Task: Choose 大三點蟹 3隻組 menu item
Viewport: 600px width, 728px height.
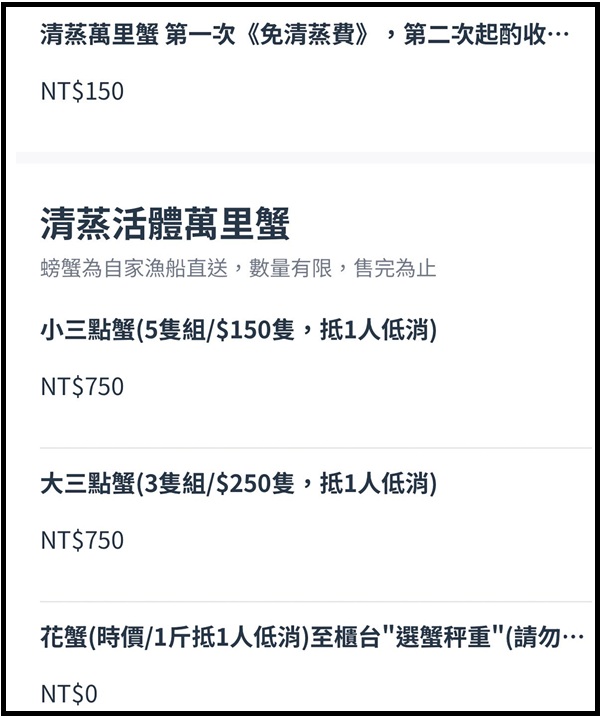Action: coord(239,485)
